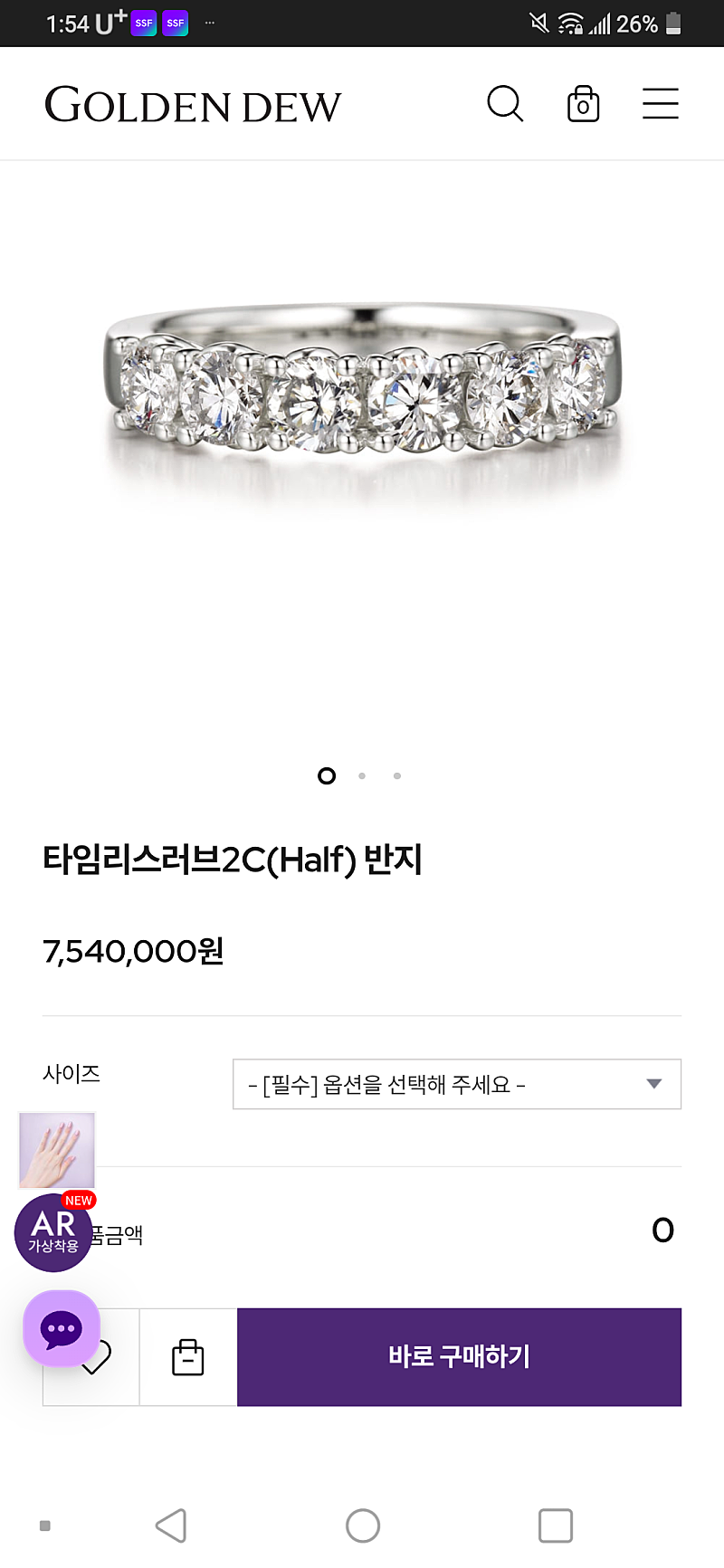Add ring to wishlist heart
The image size is (724, 1568).
97,1357
